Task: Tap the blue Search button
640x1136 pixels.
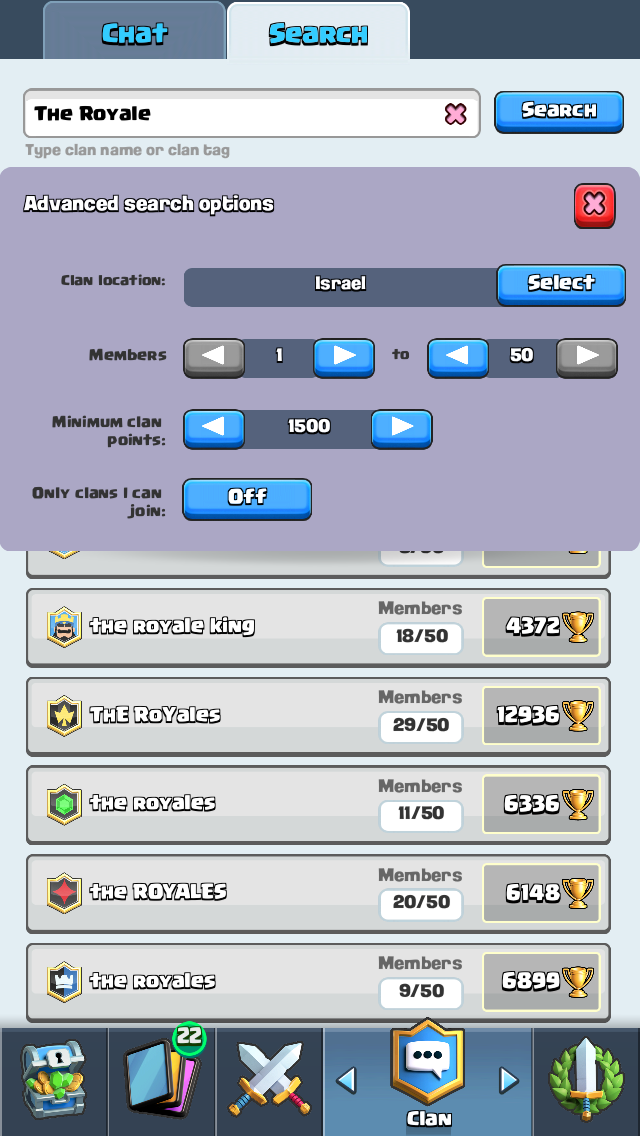Action: tap(559, 112)
